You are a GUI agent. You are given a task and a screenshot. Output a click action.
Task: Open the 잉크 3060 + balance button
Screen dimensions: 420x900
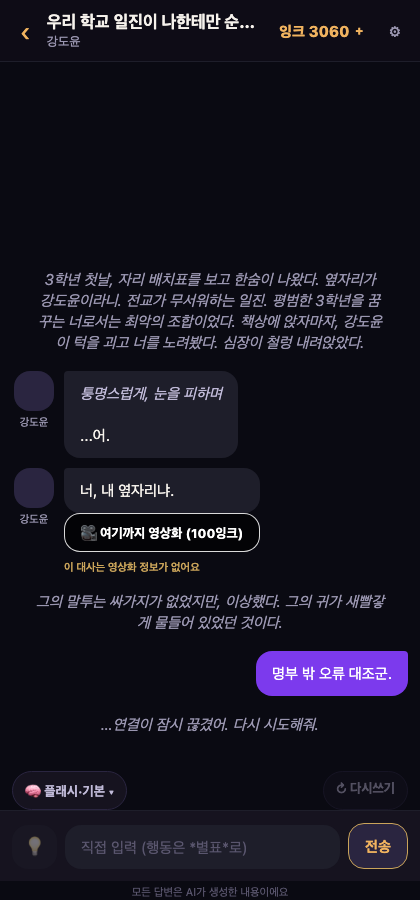[321, 32]
